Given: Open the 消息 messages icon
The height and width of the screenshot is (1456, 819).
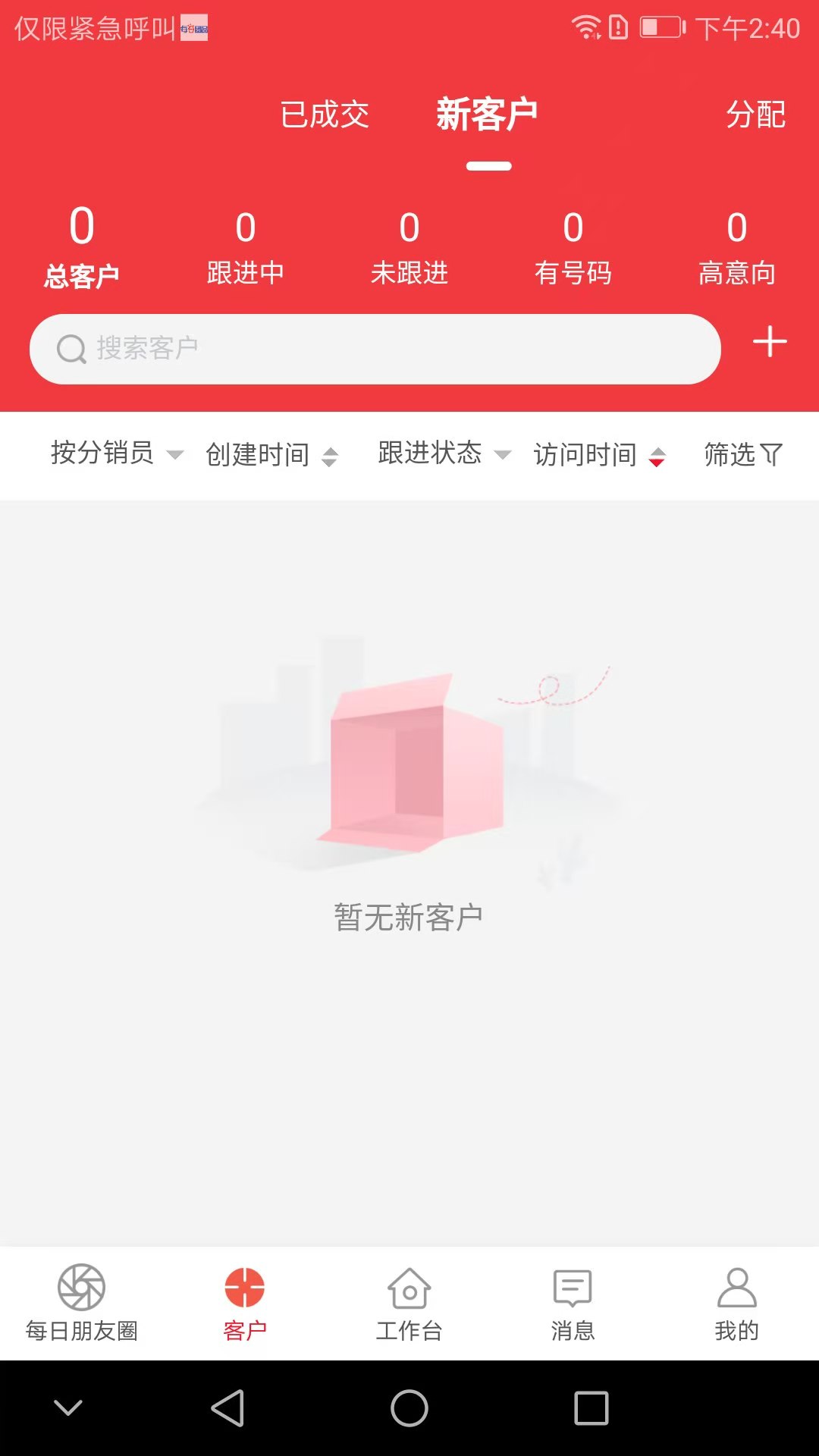Looking at the screenshot, I should pos(573,1301).
